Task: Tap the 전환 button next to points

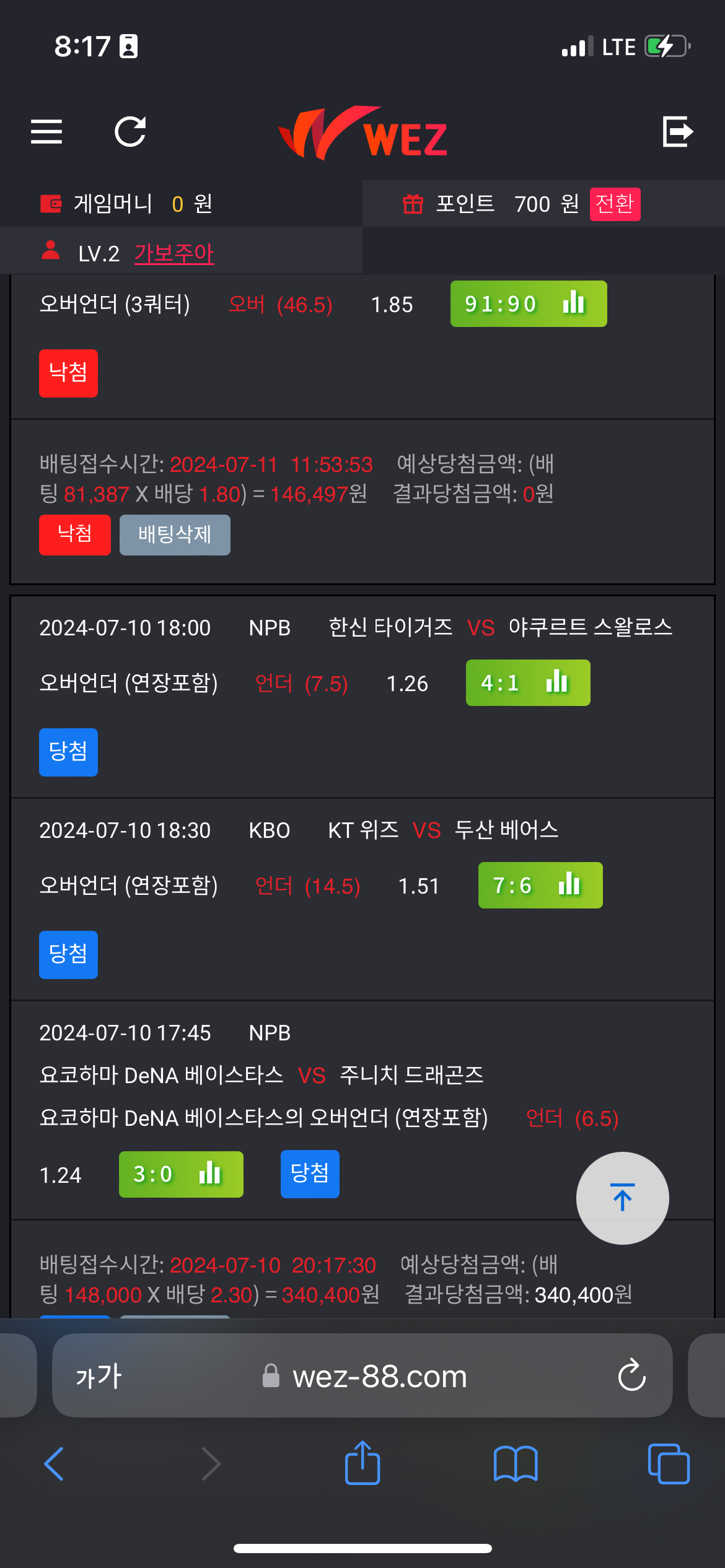Action: (614, 204)
